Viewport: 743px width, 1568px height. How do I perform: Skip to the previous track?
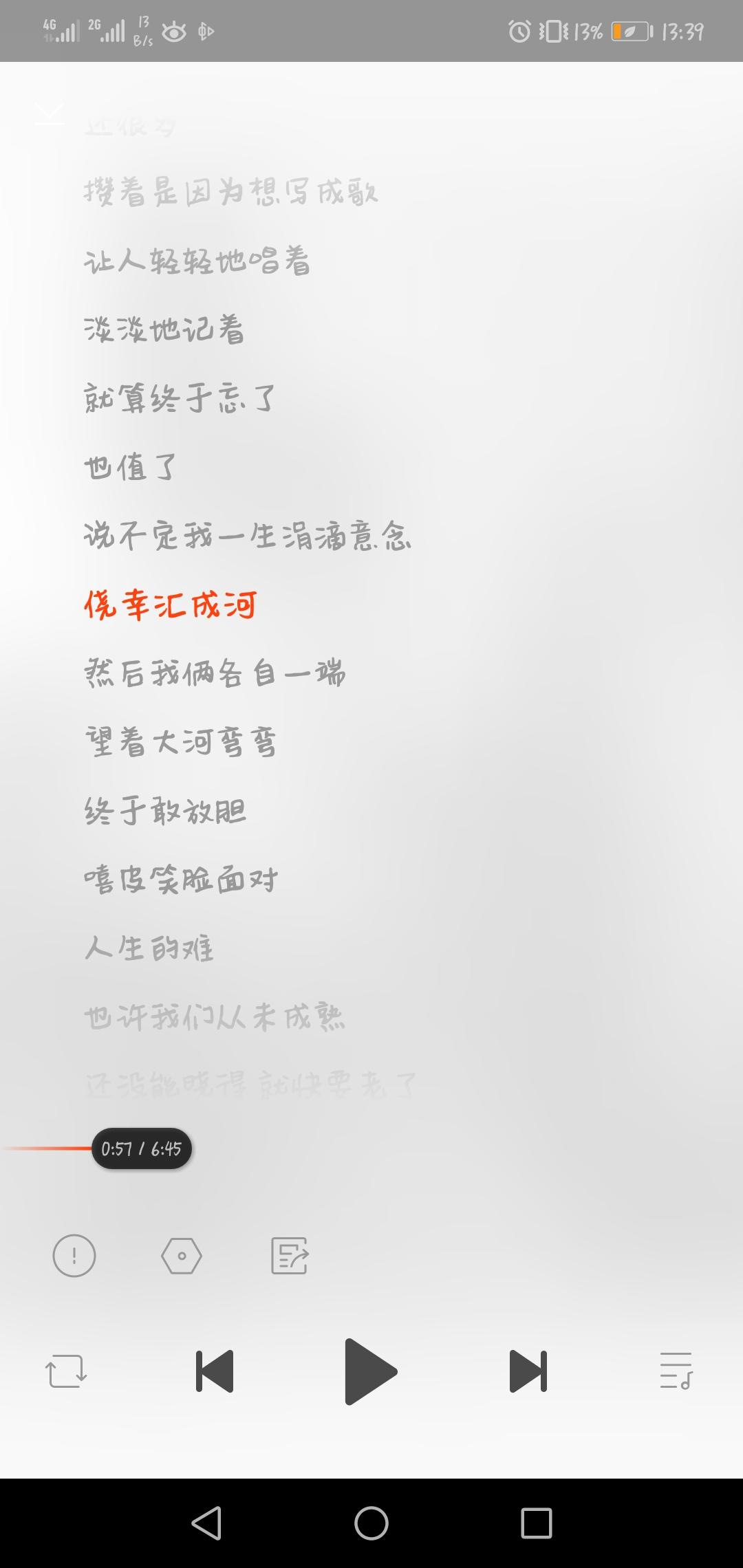[215, 1371]
